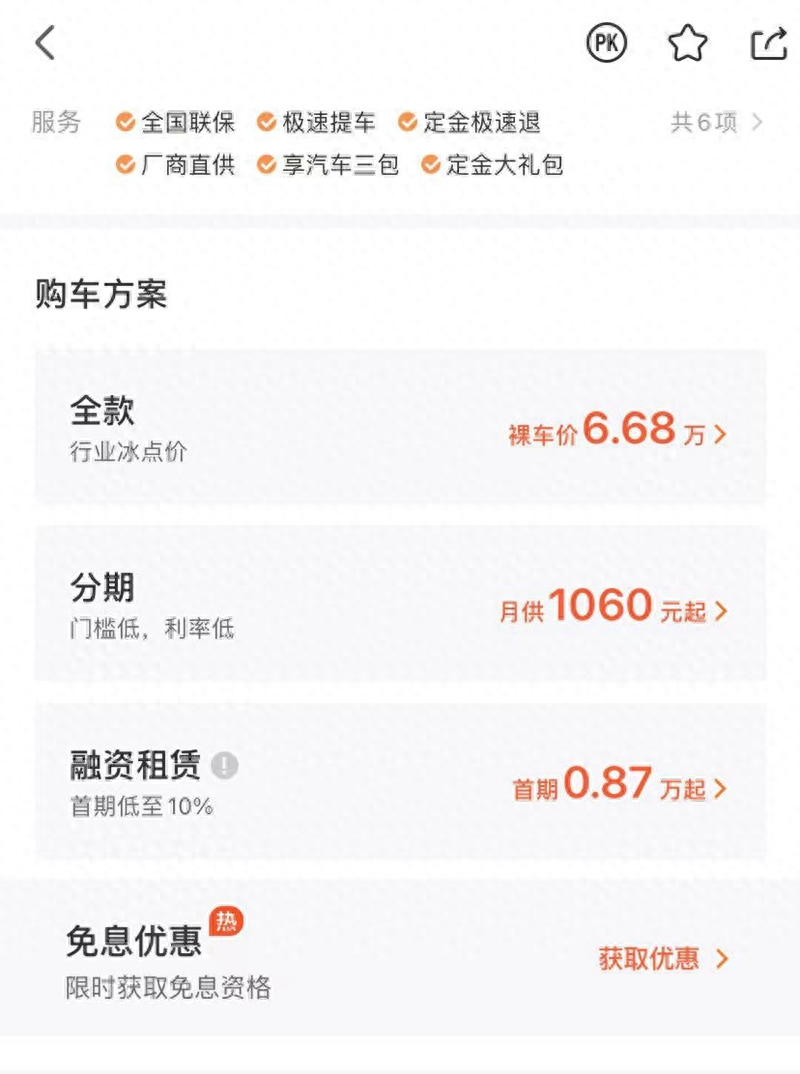The width and height of the screenshot is (800, 1074).
Task: Select the 购车方案 section header
Action: pos(100,294)
